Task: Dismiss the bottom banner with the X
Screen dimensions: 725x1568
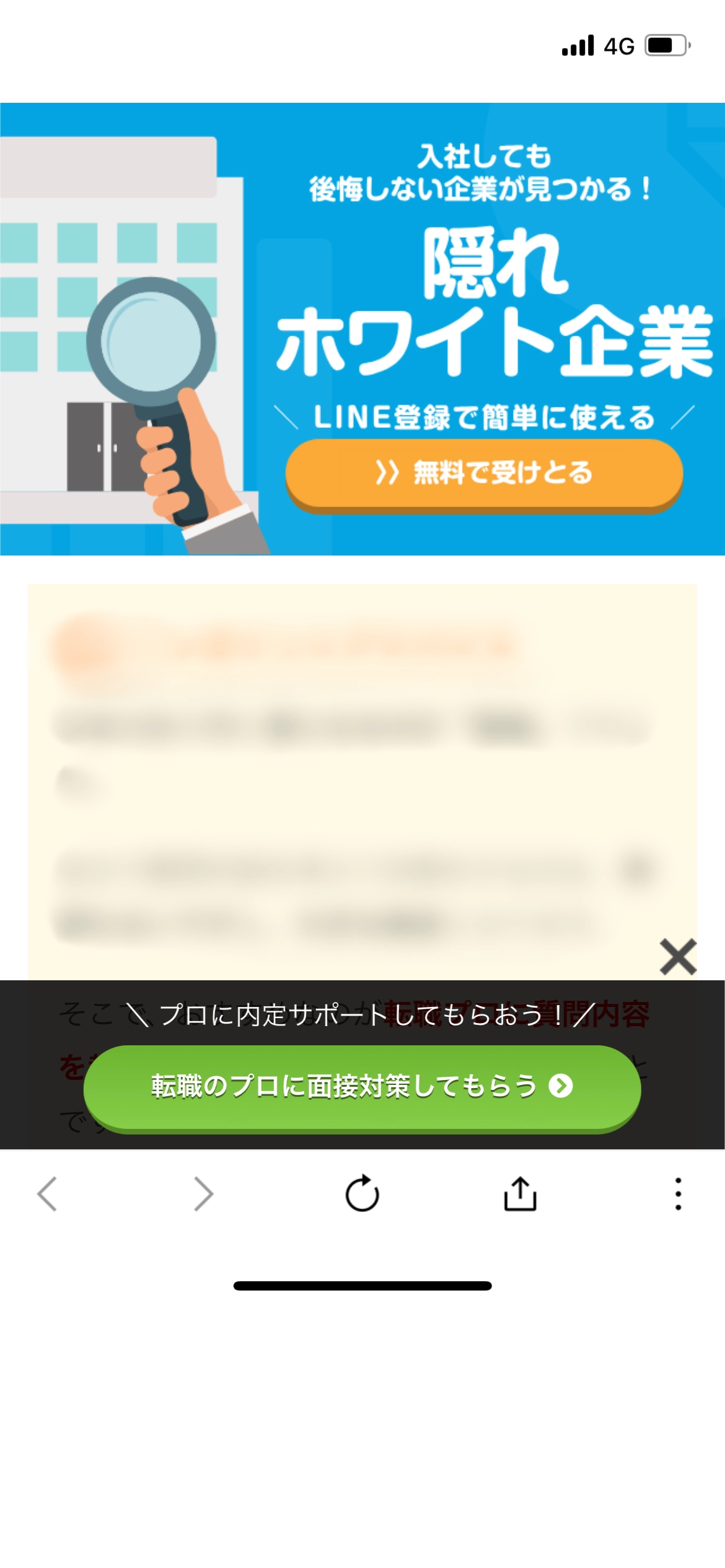Action: click(678, 957)
